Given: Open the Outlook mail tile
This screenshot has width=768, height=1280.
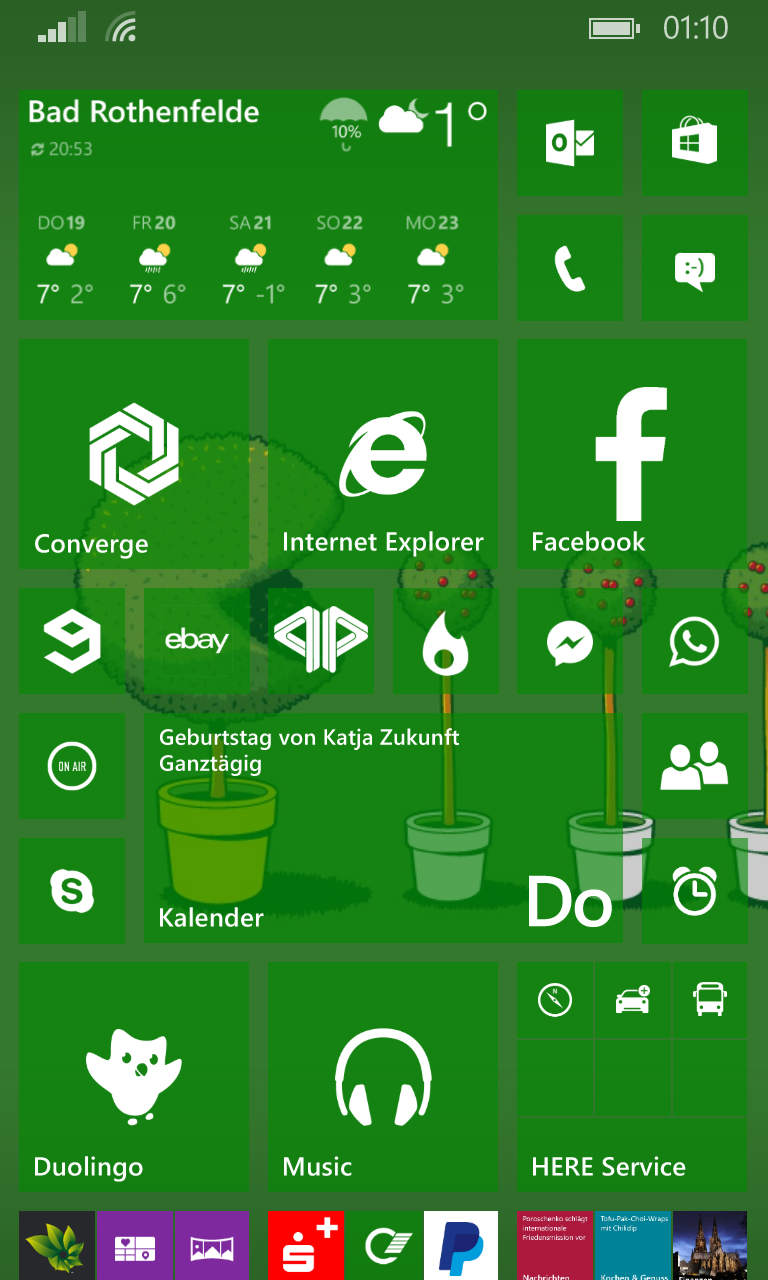Looking at the screenshot, I should point(570,143).
